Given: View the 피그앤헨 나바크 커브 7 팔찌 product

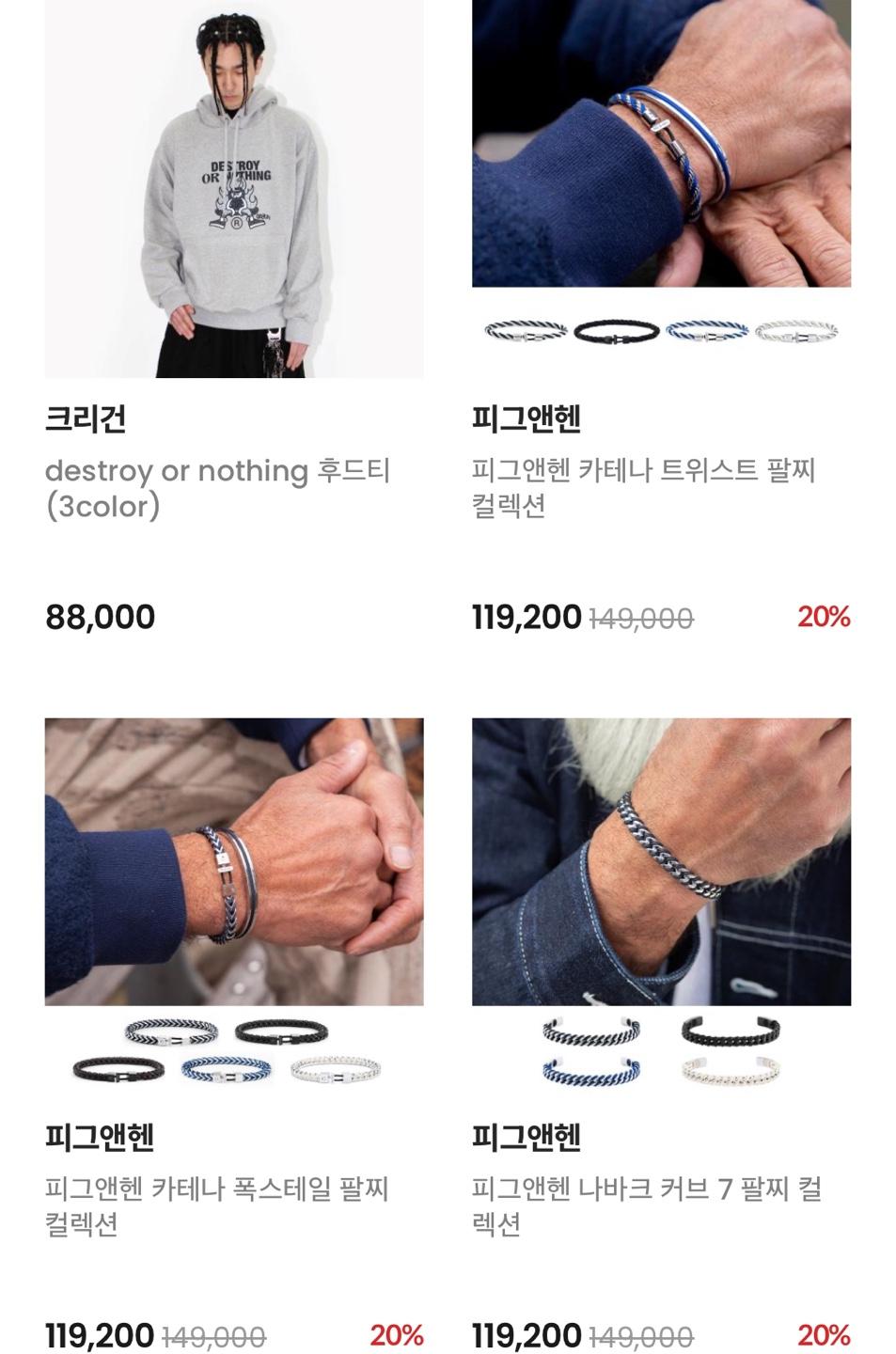Looking at the screenshot, I should pyautogui.click(x=661, y=860).
